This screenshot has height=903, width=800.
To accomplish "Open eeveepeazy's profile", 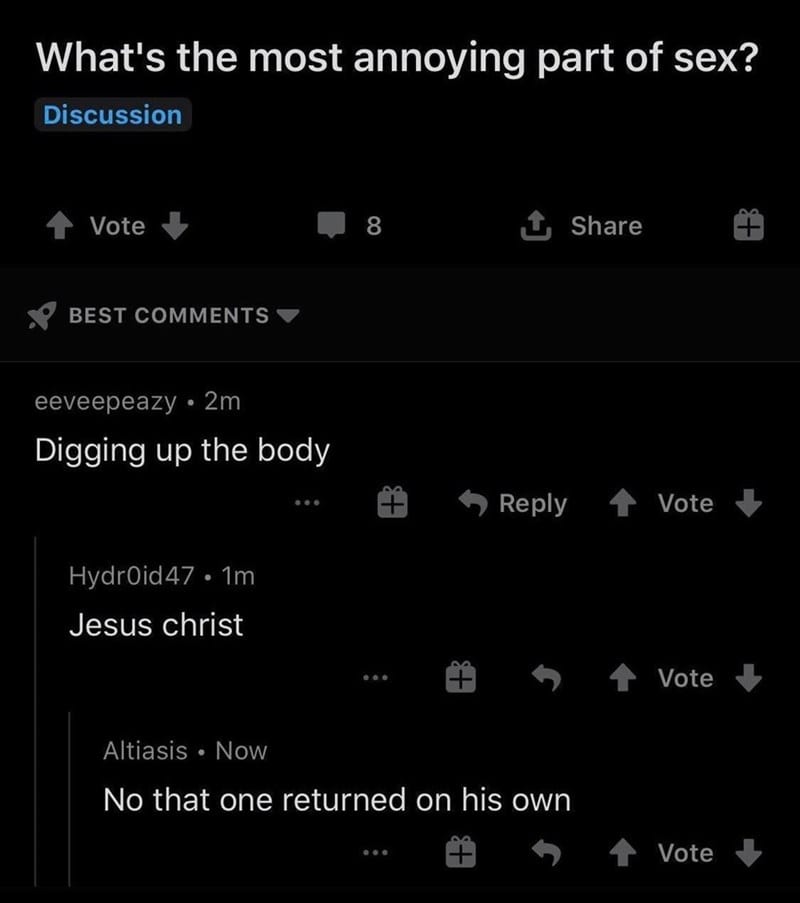I will pos(105,402).
